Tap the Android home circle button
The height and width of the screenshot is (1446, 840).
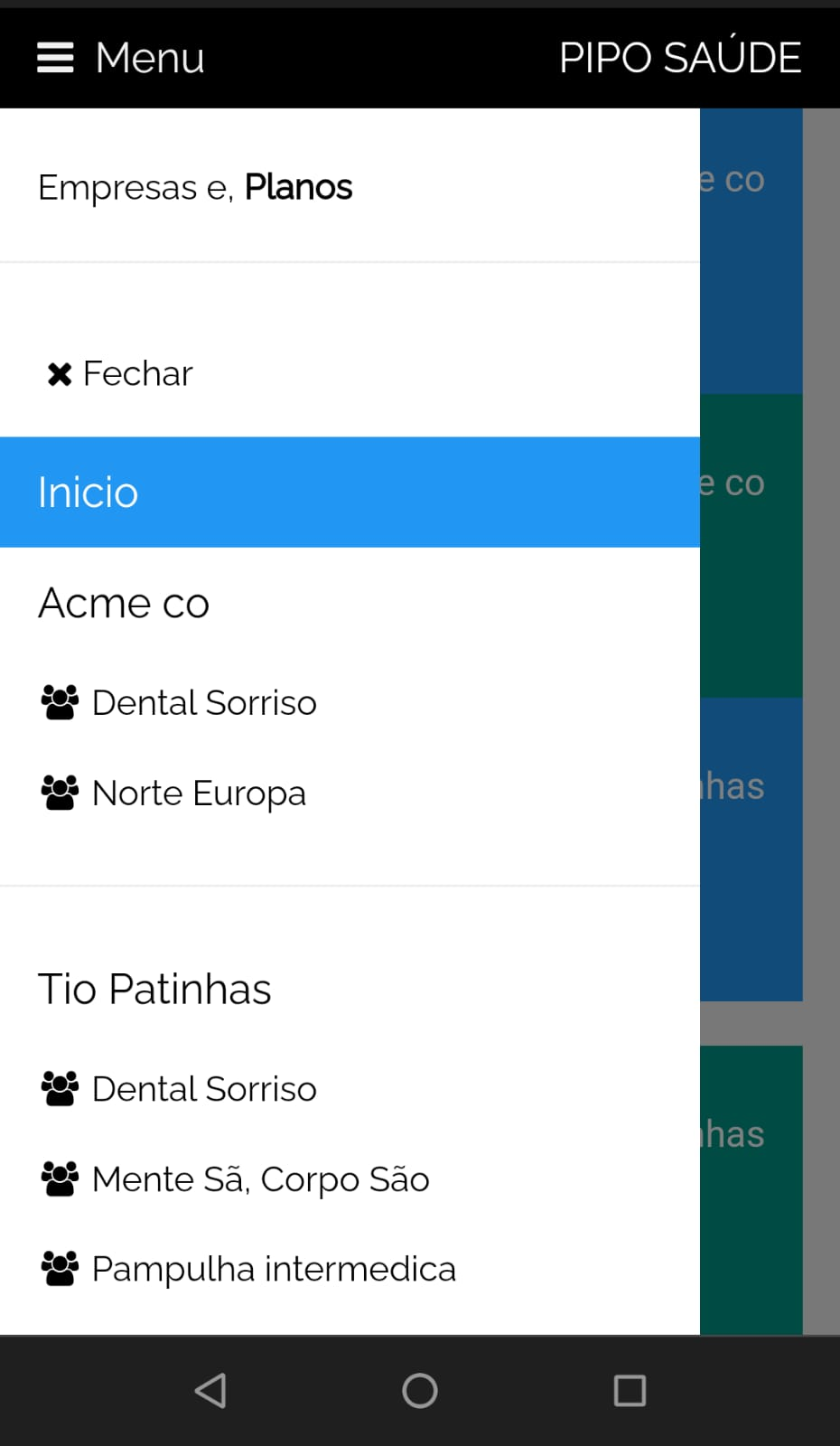click(x=419, y=1391)
